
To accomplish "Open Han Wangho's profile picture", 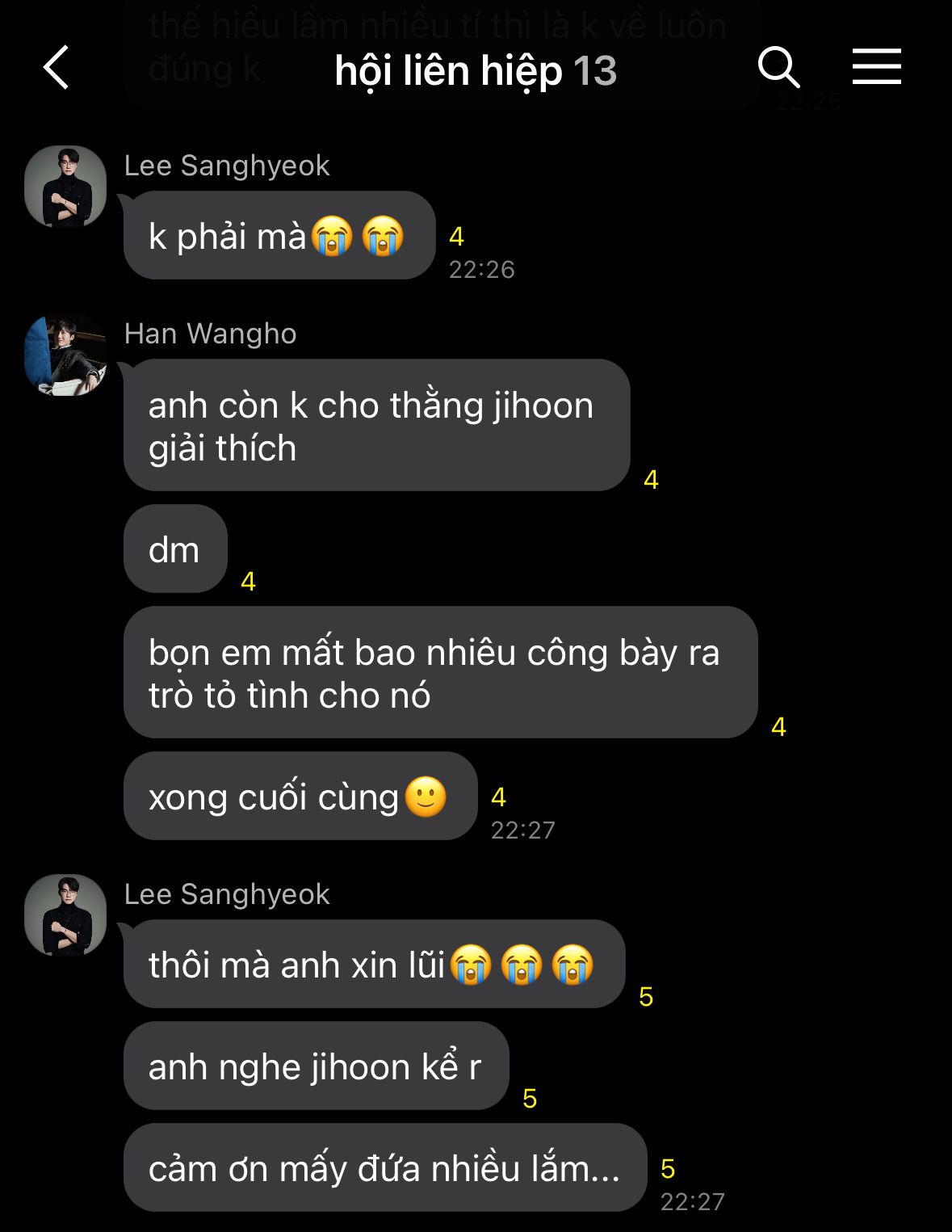I will 65,355.
